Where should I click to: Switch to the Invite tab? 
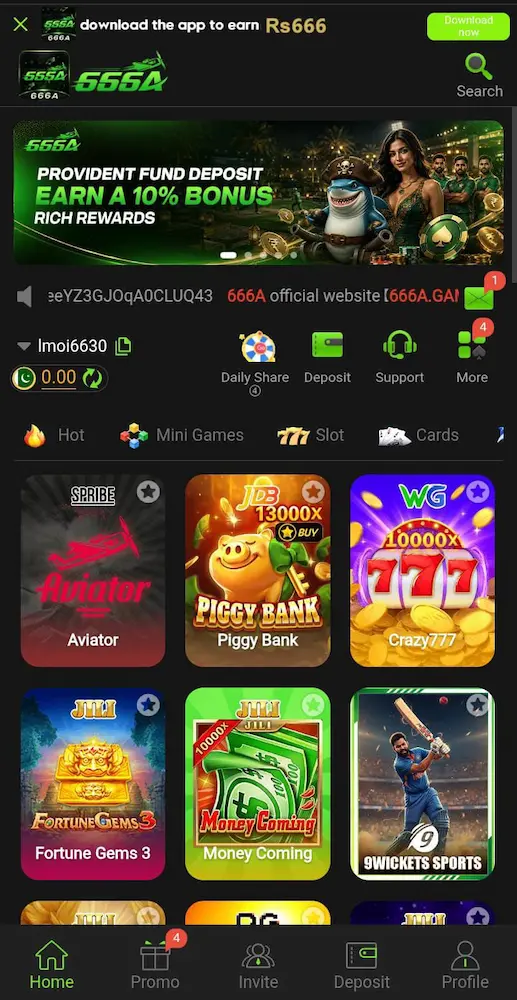click(x=258, y=965)
